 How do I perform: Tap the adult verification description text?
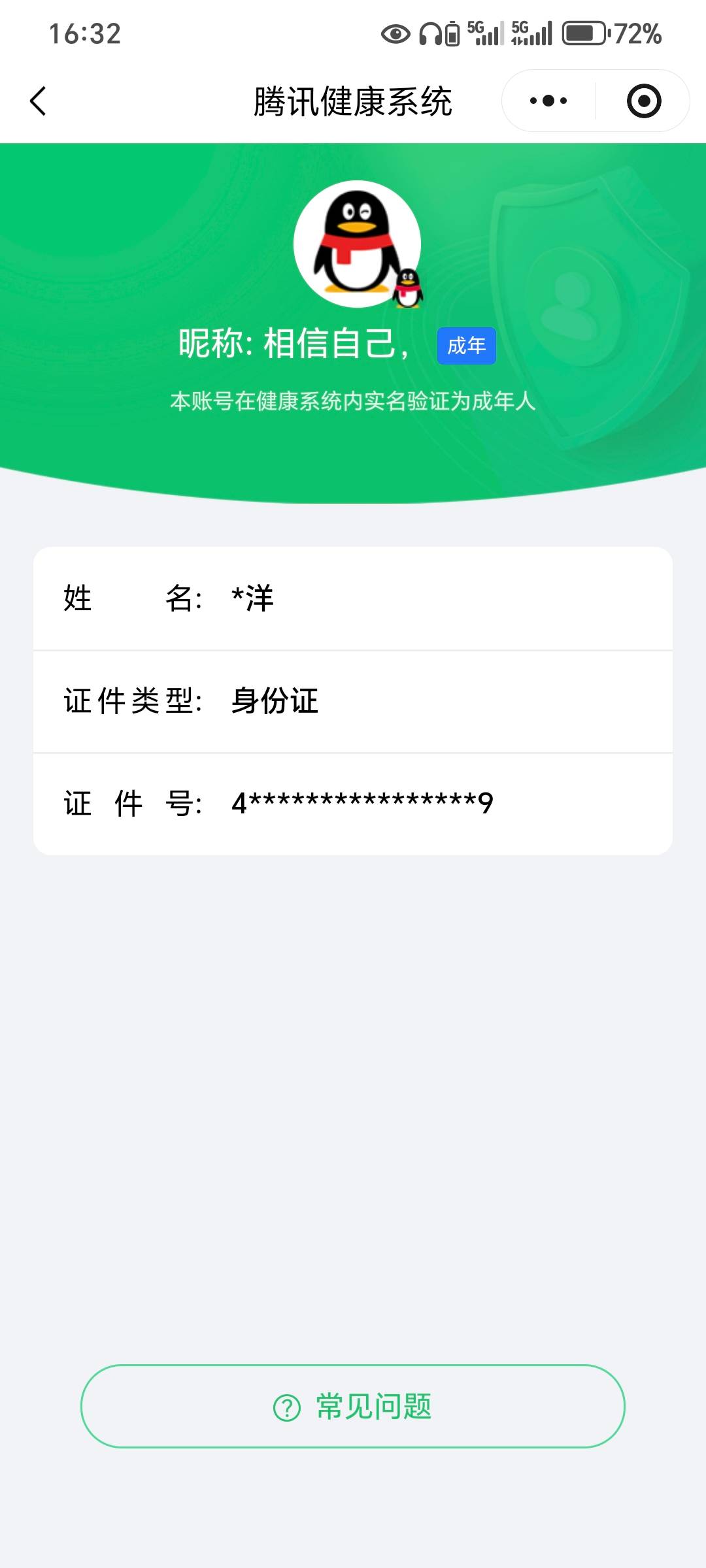(353, 403)
